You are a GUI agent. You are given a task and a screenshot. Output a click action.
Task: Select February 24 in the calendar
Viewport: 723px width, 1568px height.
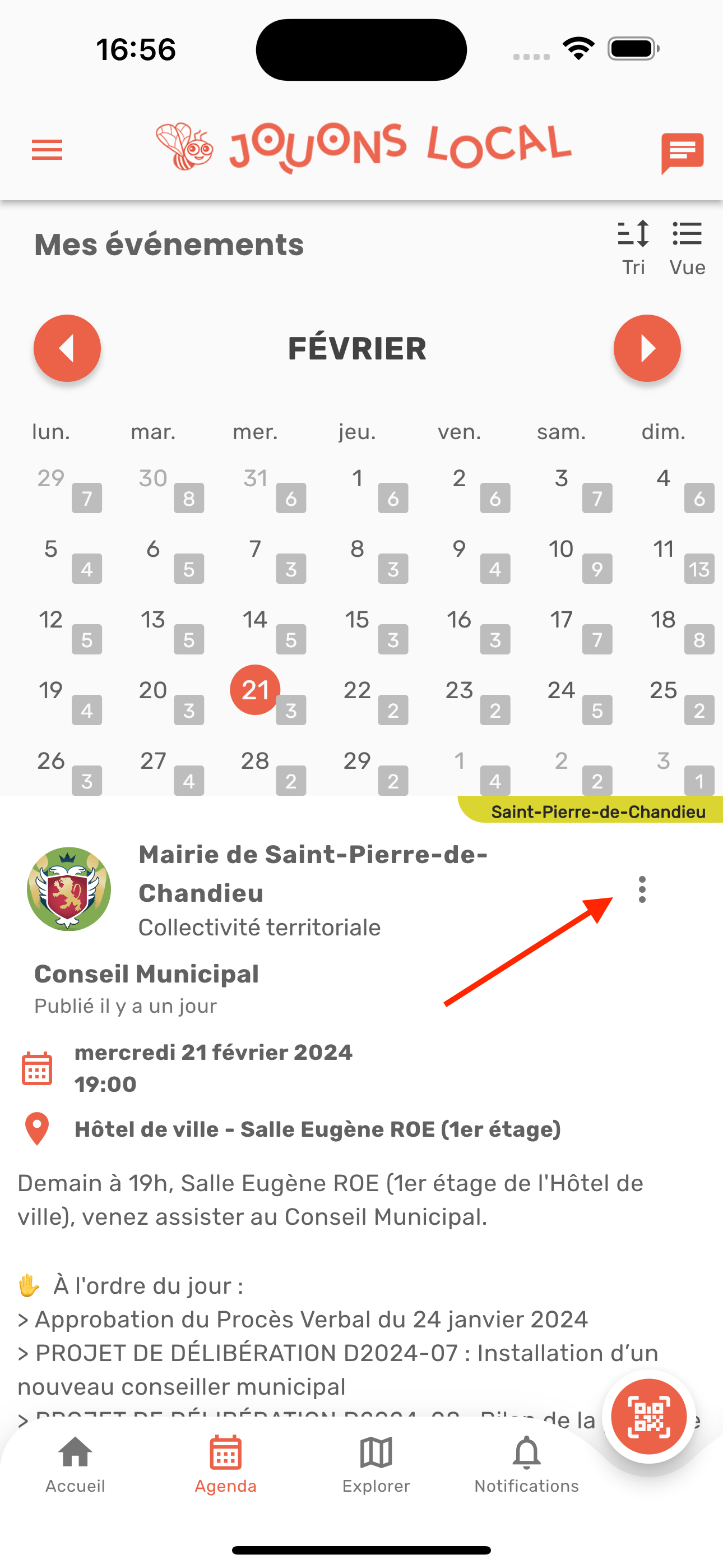tap(561, 691)
